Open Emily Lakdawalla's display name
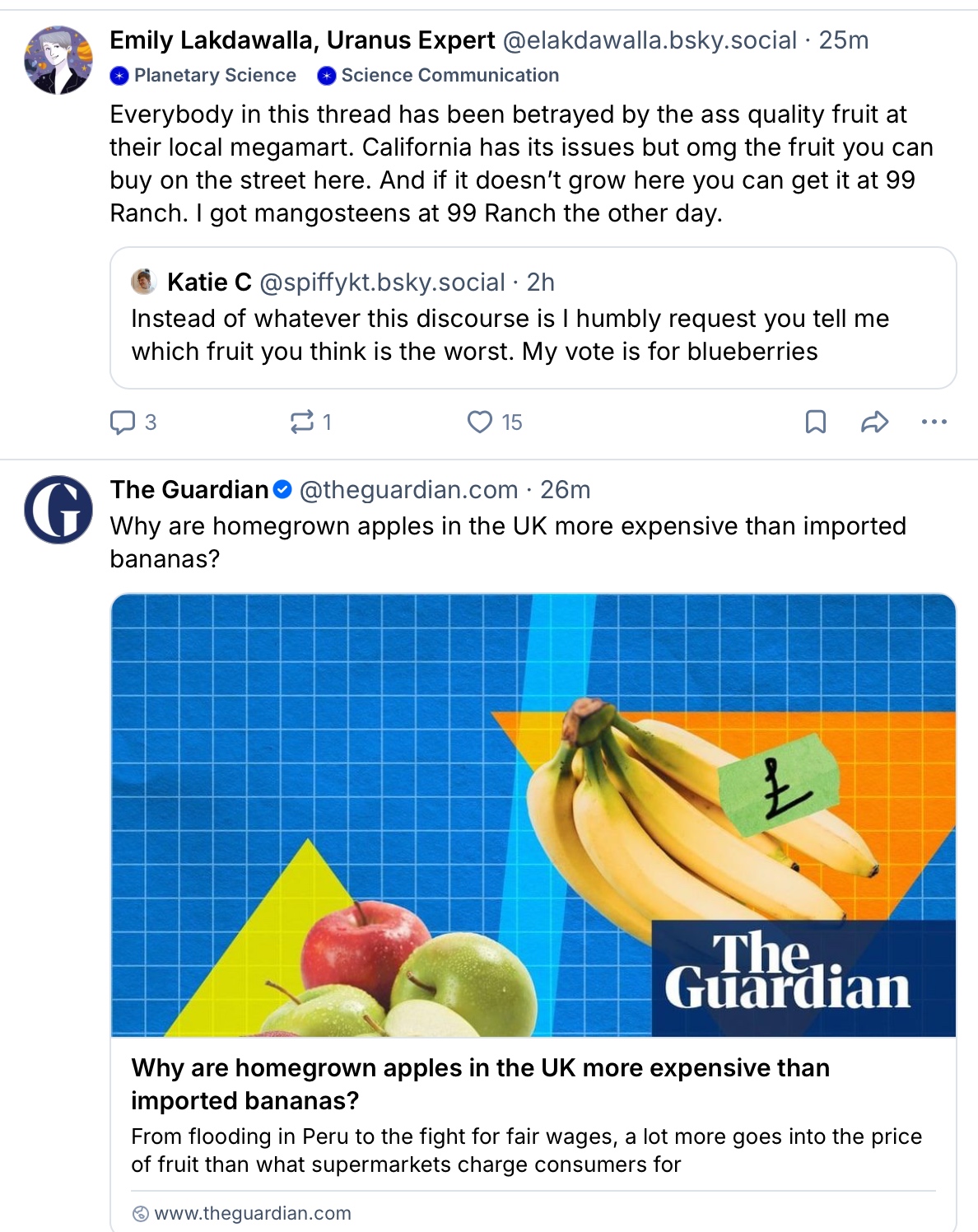 [302, 40]
